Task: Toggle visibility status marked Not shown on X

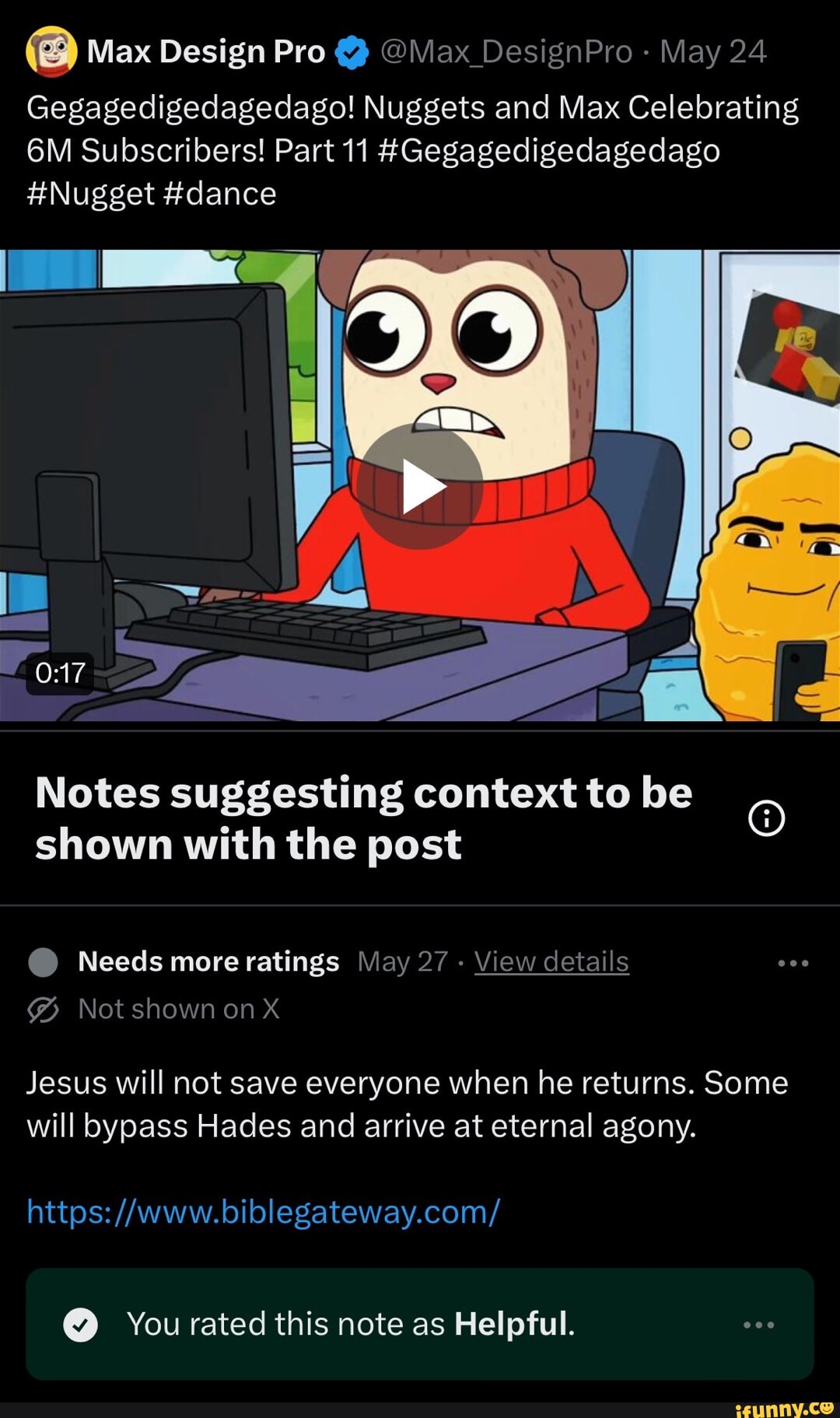Action: tap(44, 1009)
